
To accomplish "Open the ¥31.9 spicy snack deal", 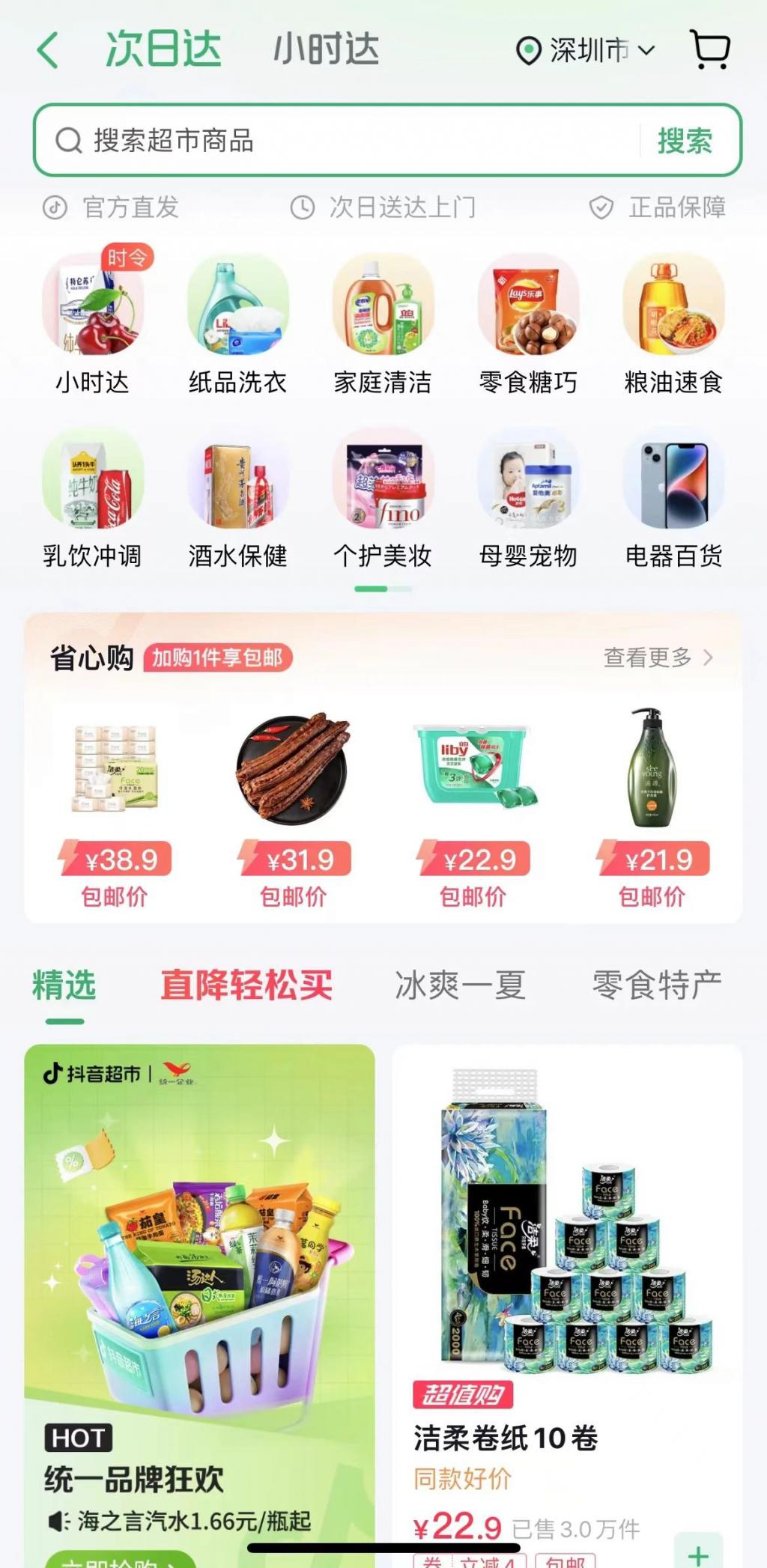I will coord(294,801).
